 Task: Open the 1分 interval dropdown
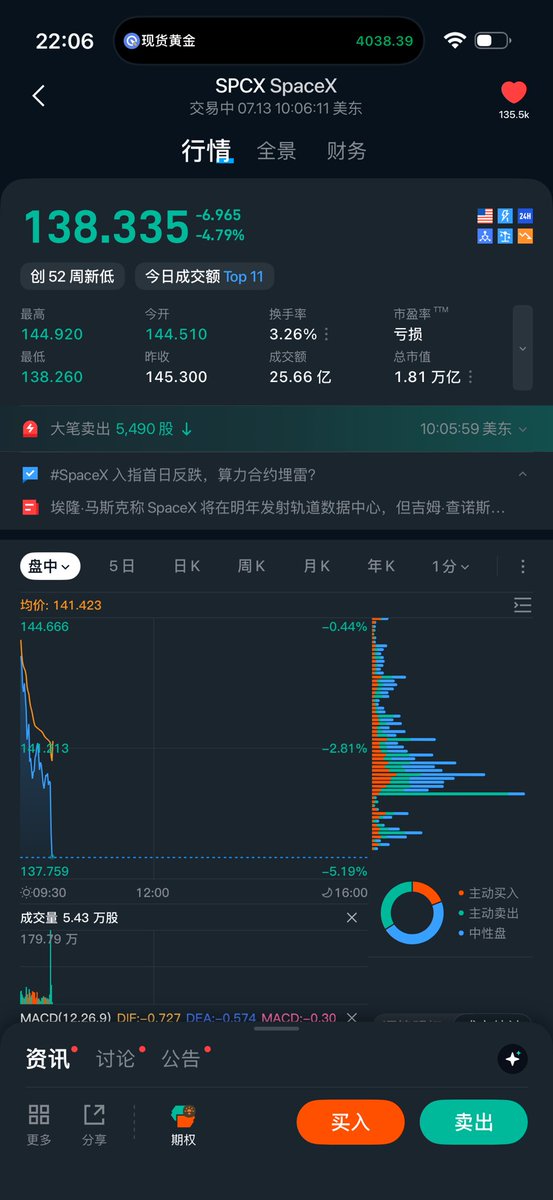(450, 566)
